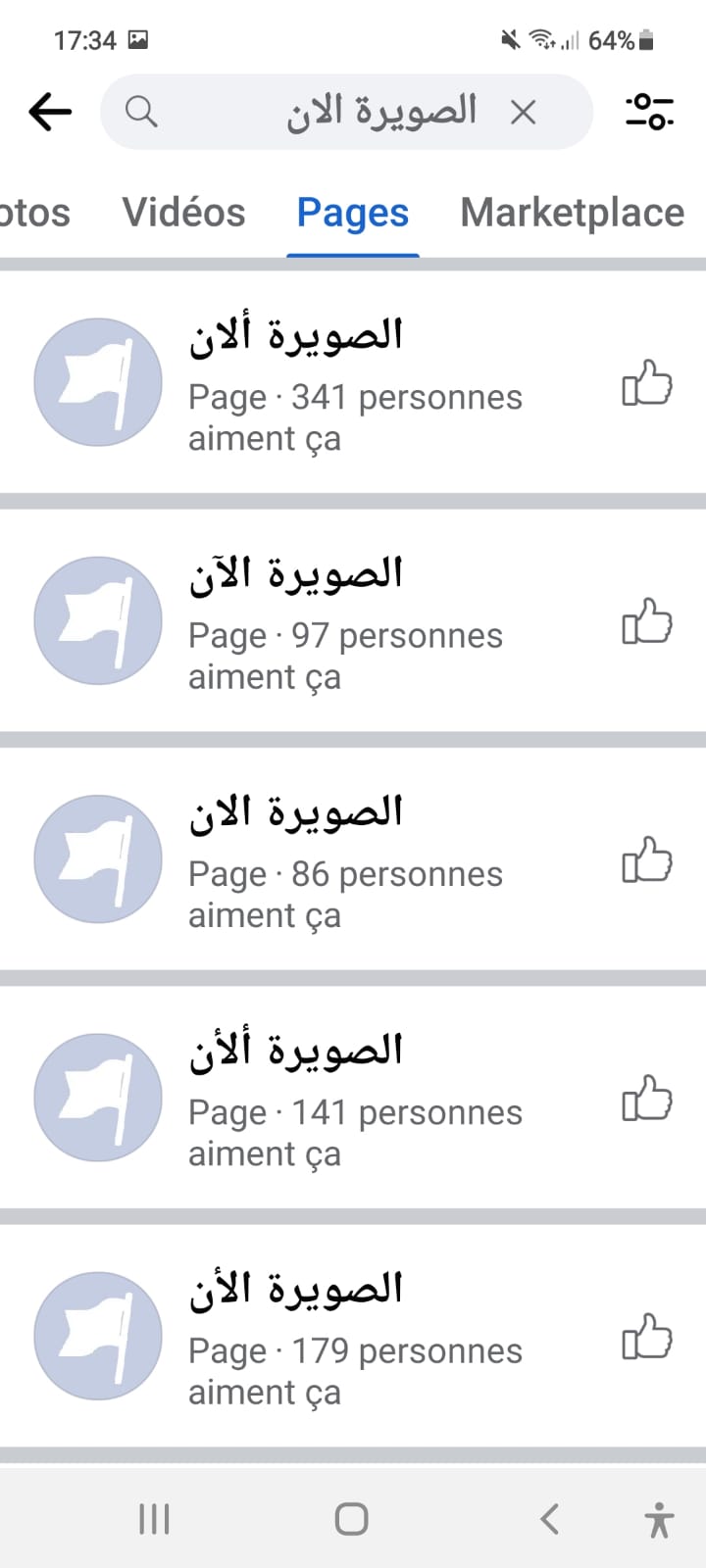Screen dimensions: 706x1568
Task: Select the Pages tab
Action: click(353, 213)
